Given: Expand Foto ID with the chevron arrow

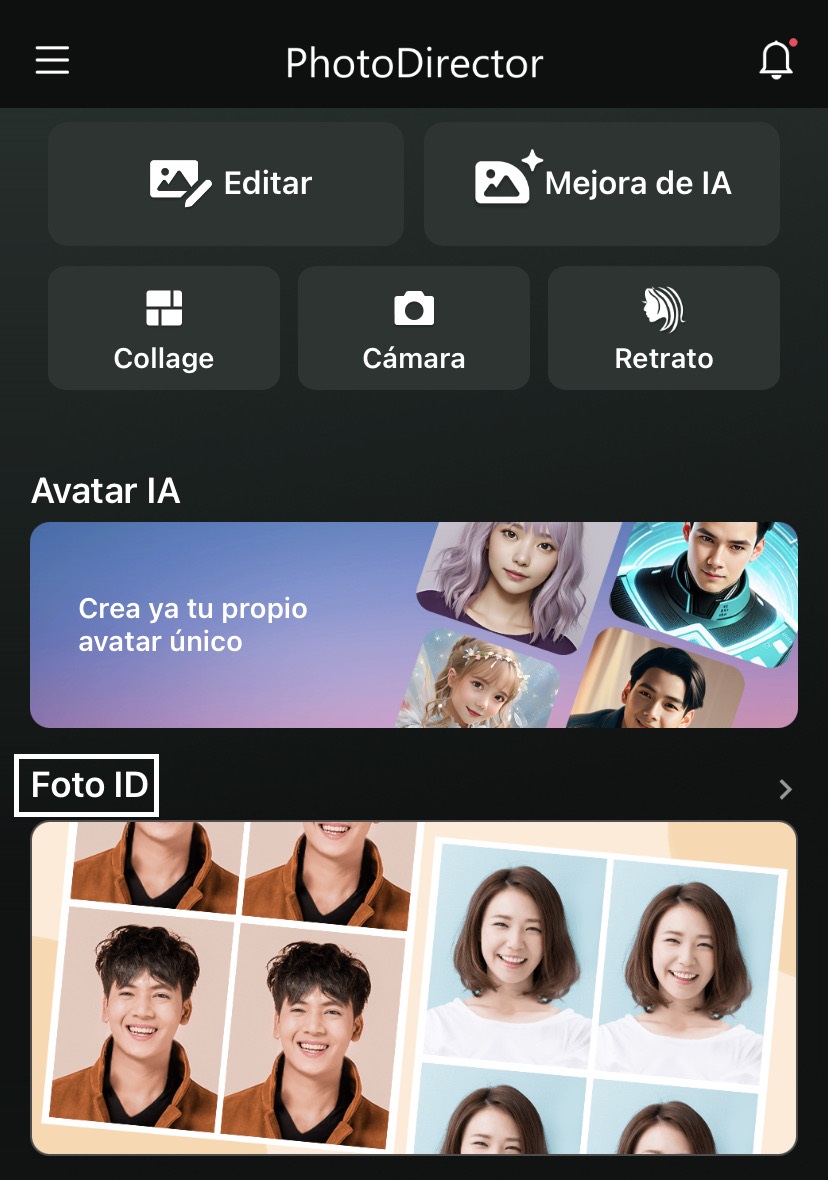Looking at the screenshot, I should (785, 790).
